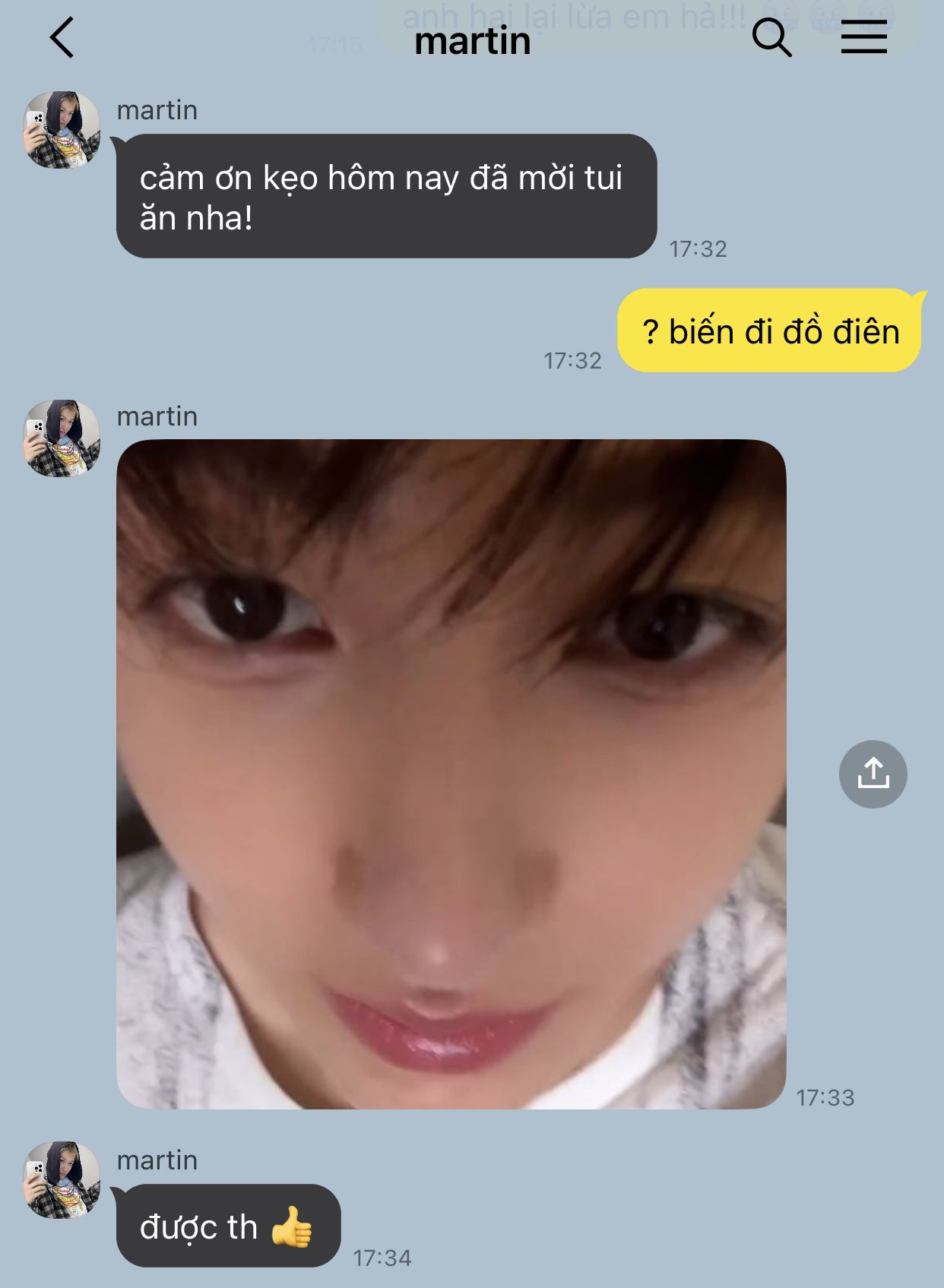Go back from martin's chat

coord(62,38)
